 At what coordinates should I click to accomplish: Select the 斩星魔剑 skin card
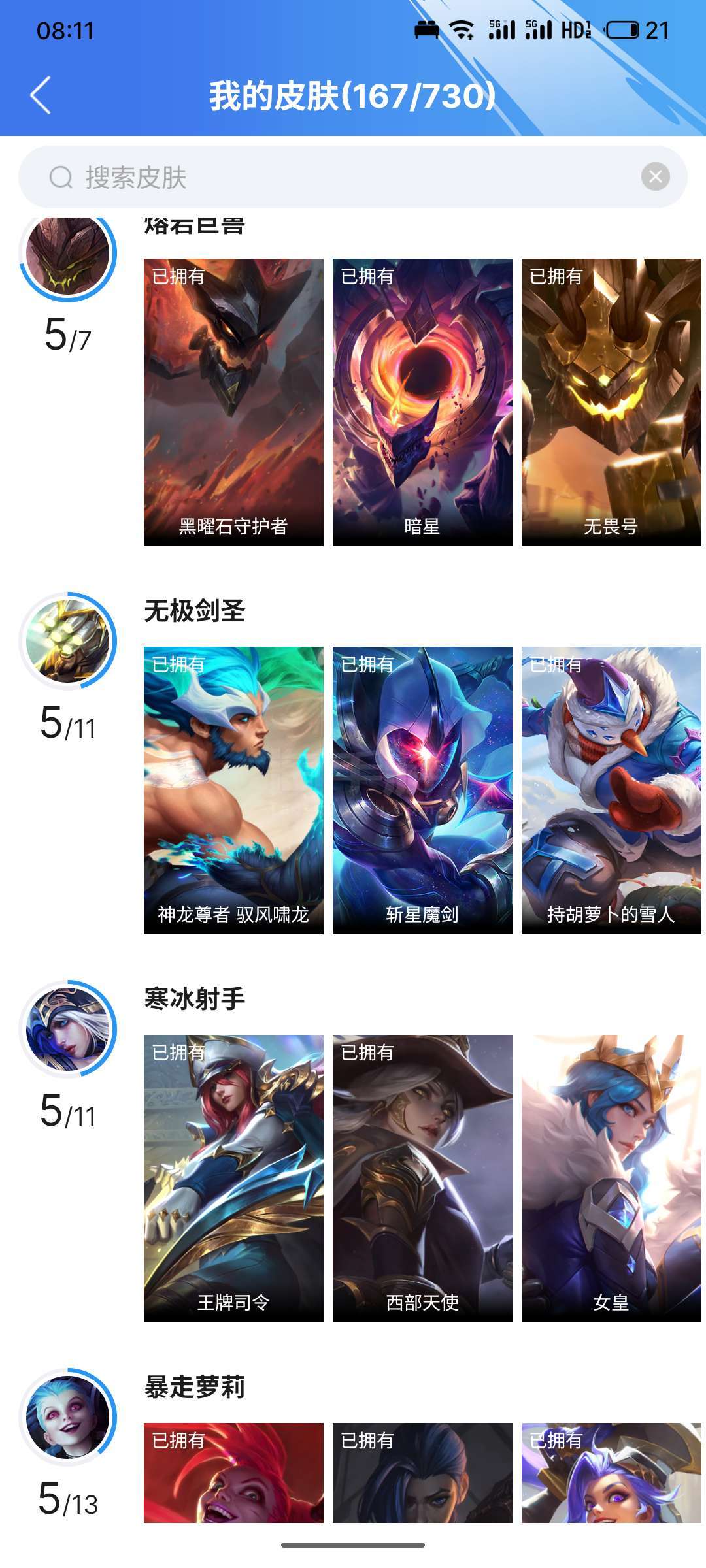(x=422, y=790)
